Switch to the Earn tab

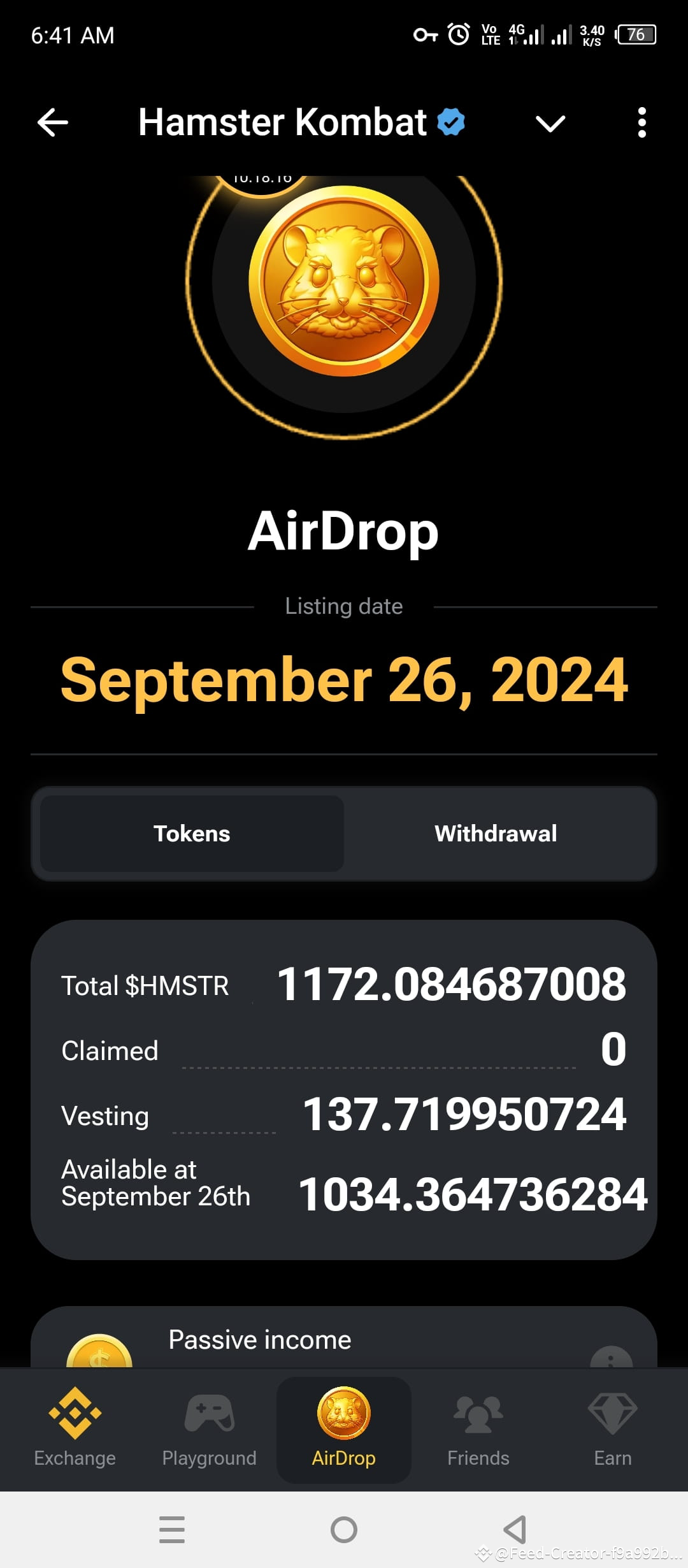click(x=613, y=1429)
